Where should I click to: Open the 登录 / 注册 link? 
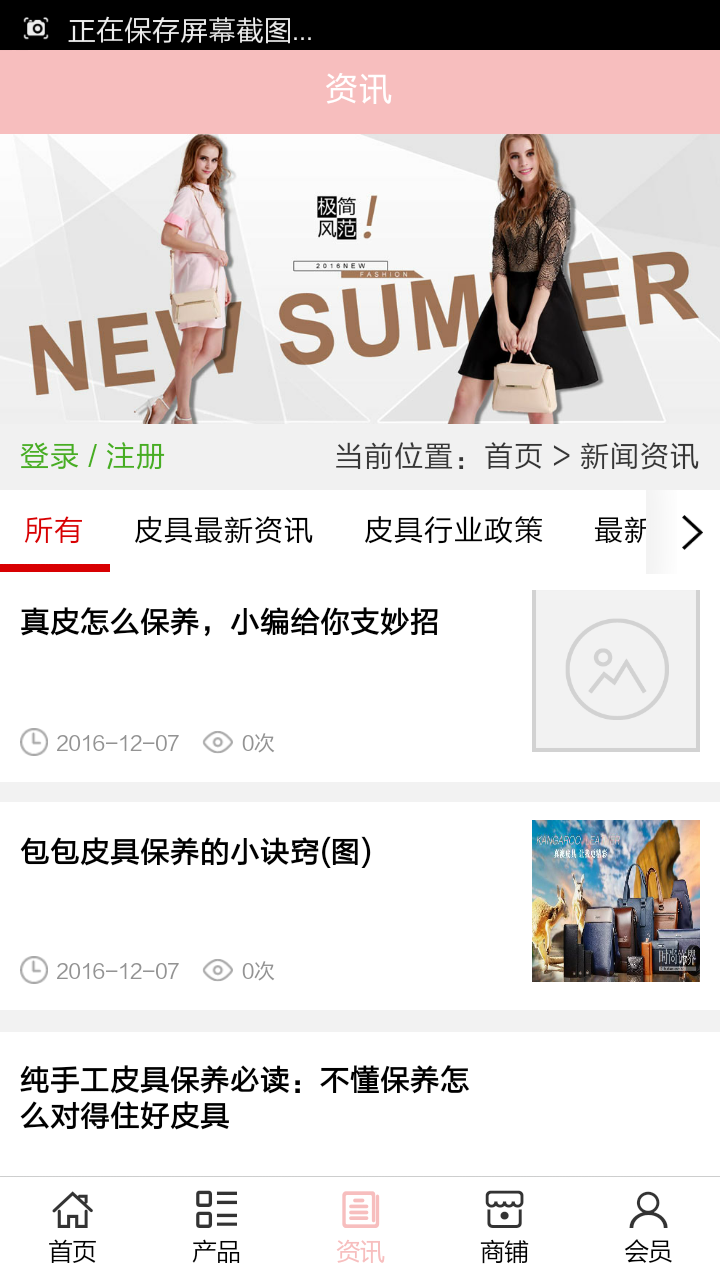(92, 457)
